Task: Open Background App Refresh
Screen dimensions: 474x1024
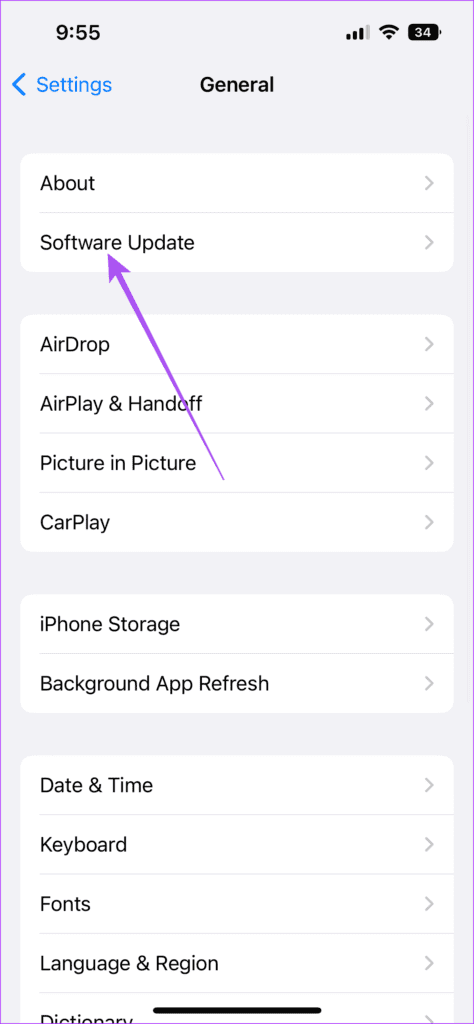Action: 237,683
